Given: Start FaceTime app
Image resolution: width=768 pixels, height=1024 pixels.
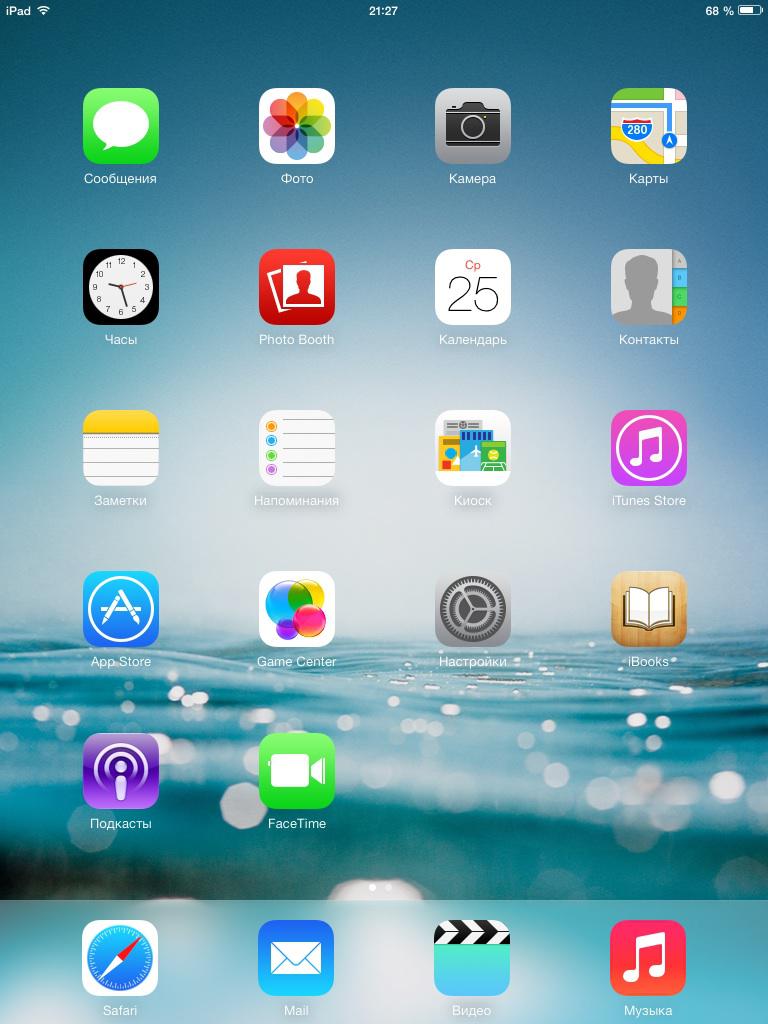Looking at the screenshot, I should [297, 771].
